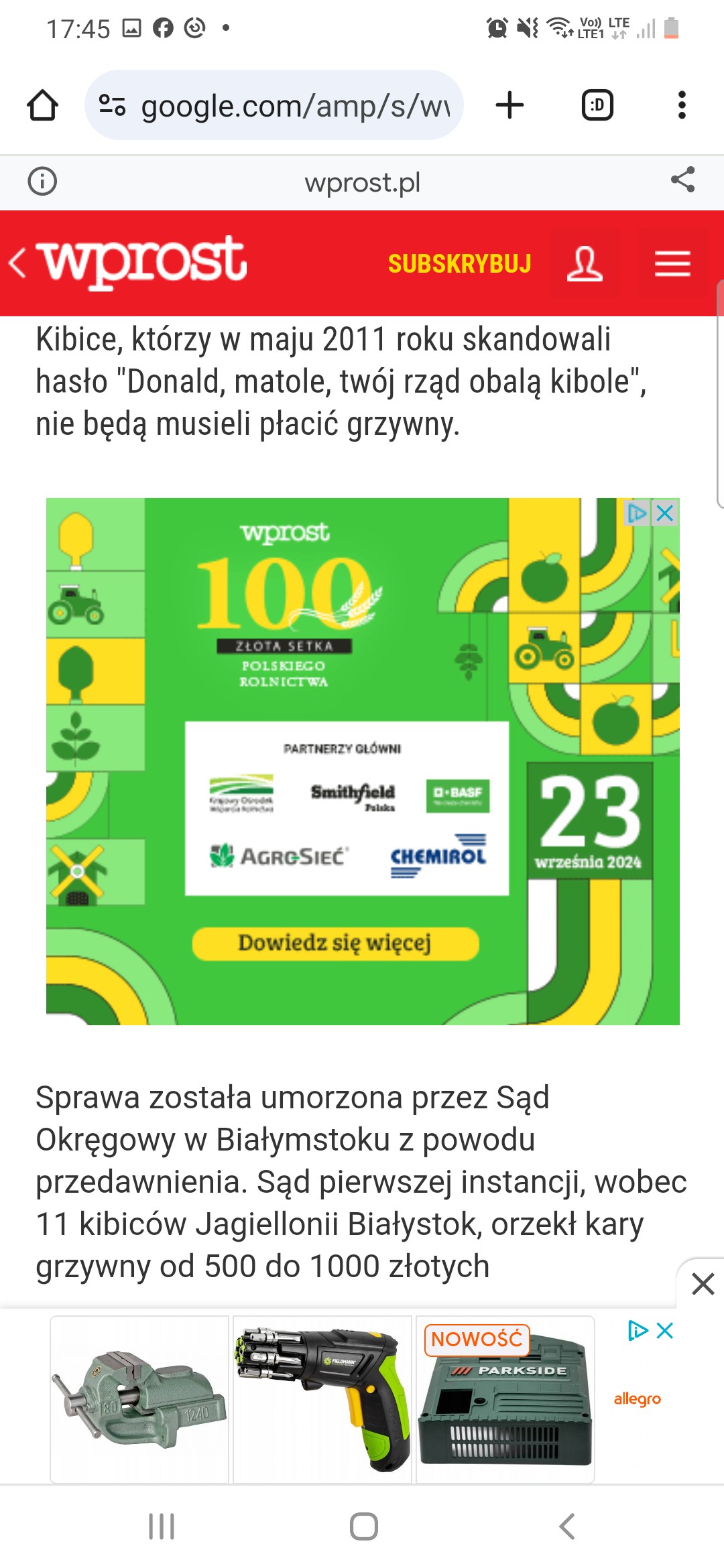The image size is (724, 1568).
Task: Share the wprost.pl article
Action: 682,180
